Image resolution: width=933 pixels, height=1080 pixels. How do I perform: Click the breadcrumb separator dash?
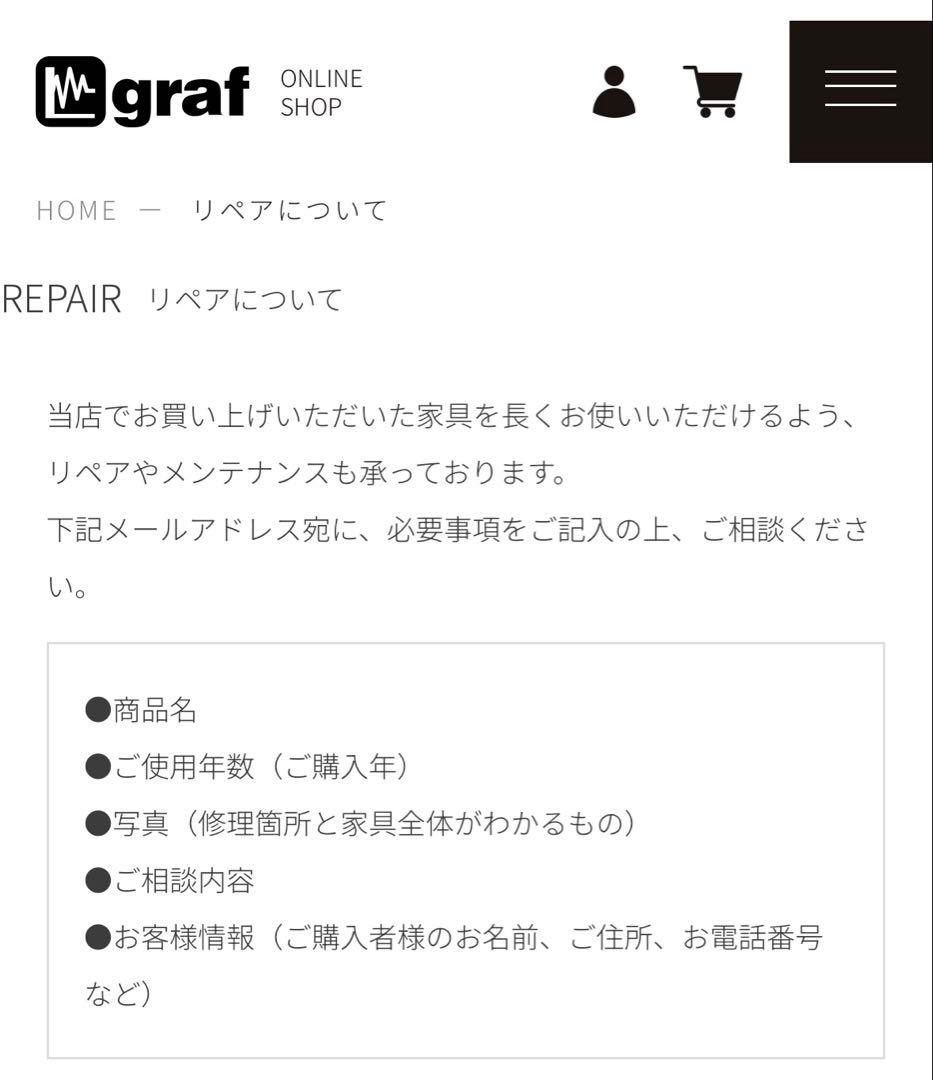tap(146, 209)
